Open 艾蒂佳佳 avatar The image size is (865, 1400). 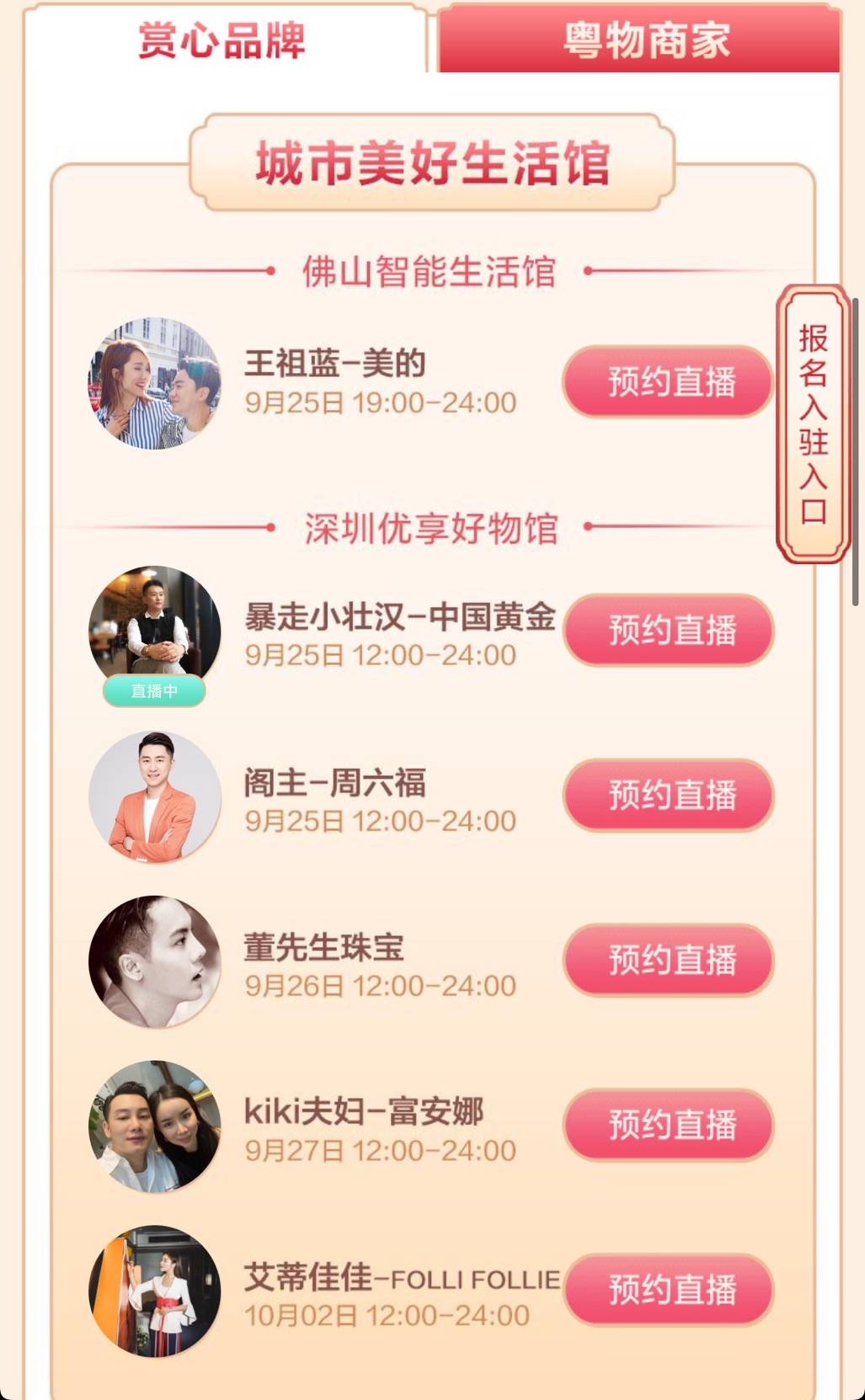coord(155,1291)
